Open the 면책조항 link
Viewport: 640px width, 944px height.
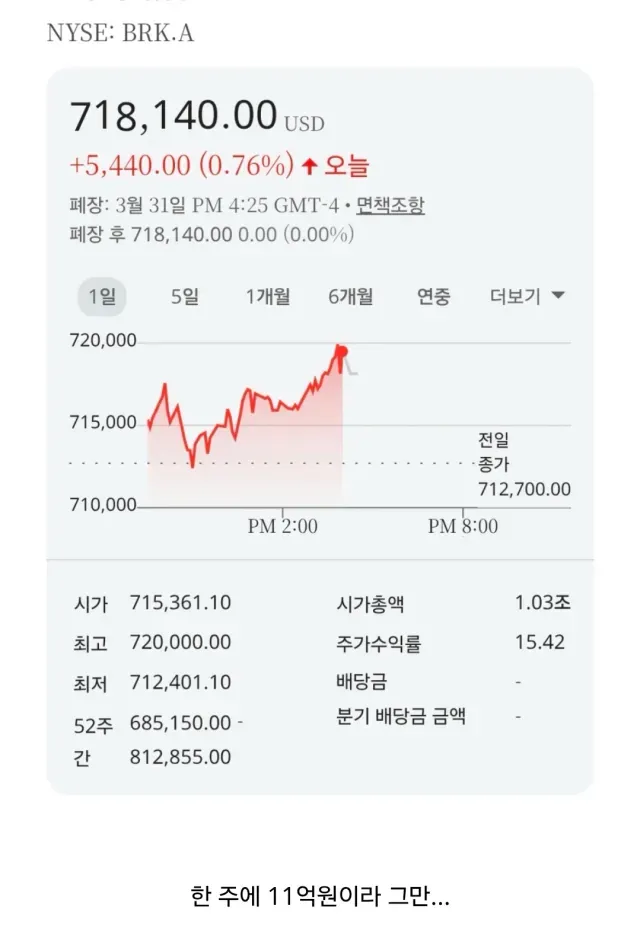[x=390, y=205]
